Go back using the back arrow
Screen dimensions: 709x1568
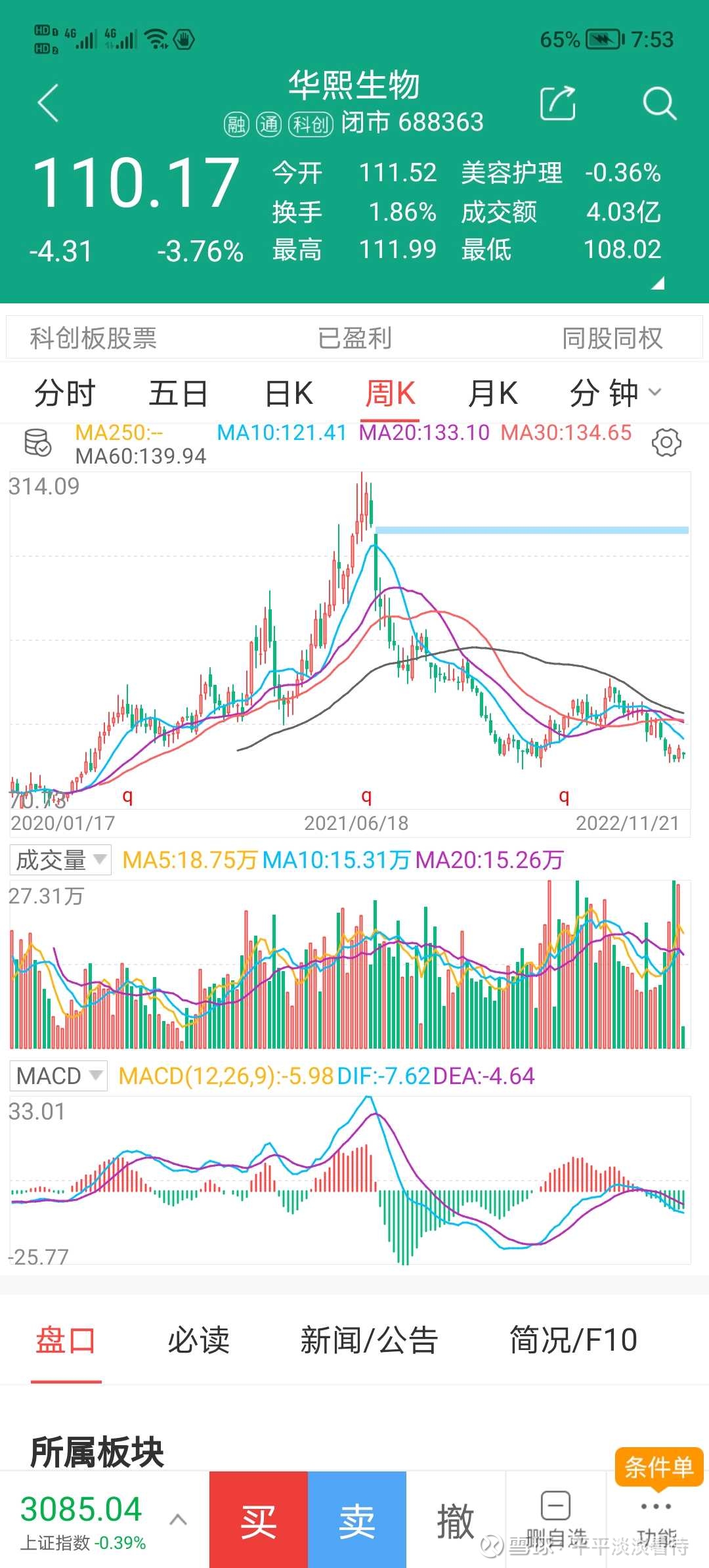(x=46, y=104)
